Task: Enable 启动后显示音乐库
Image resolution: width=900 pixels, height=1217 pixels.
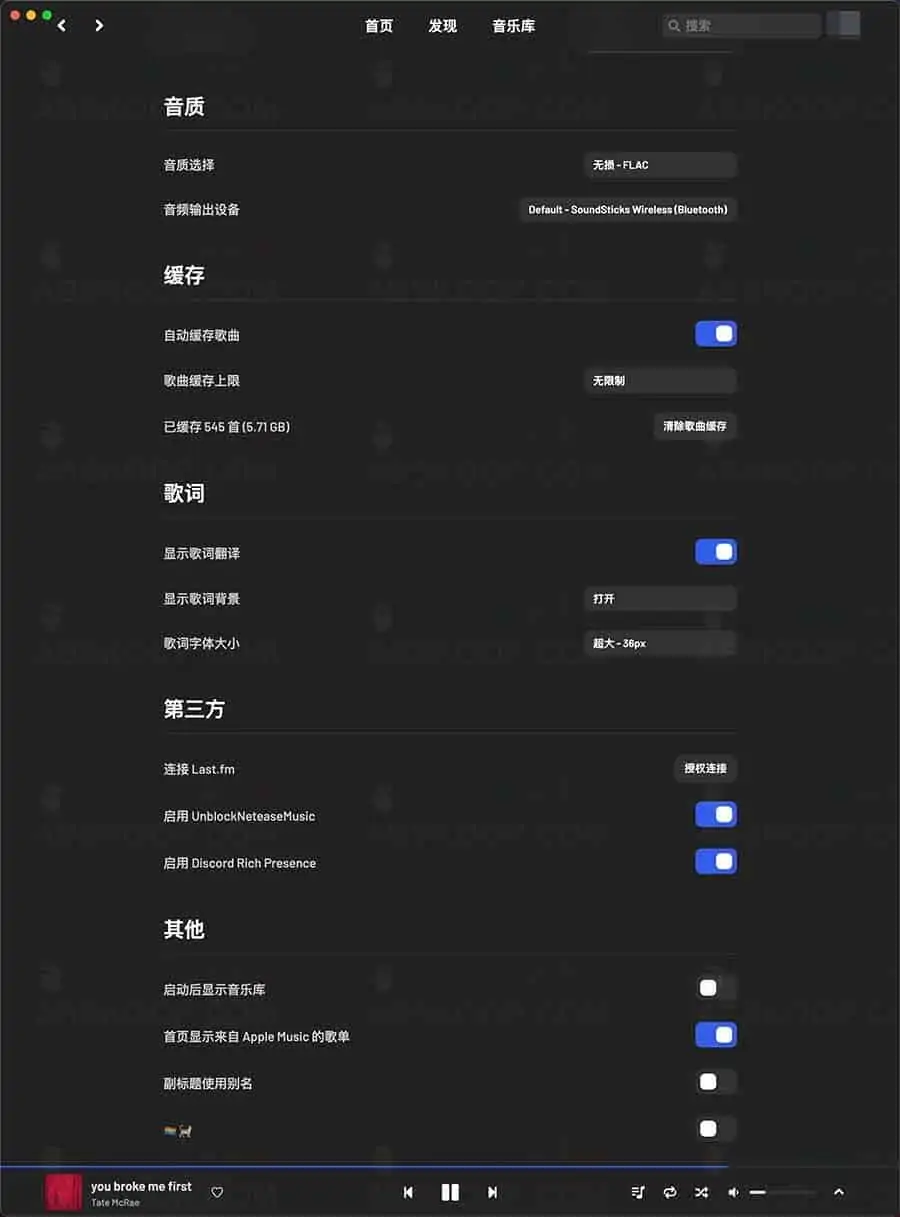Action: point(716,987)
